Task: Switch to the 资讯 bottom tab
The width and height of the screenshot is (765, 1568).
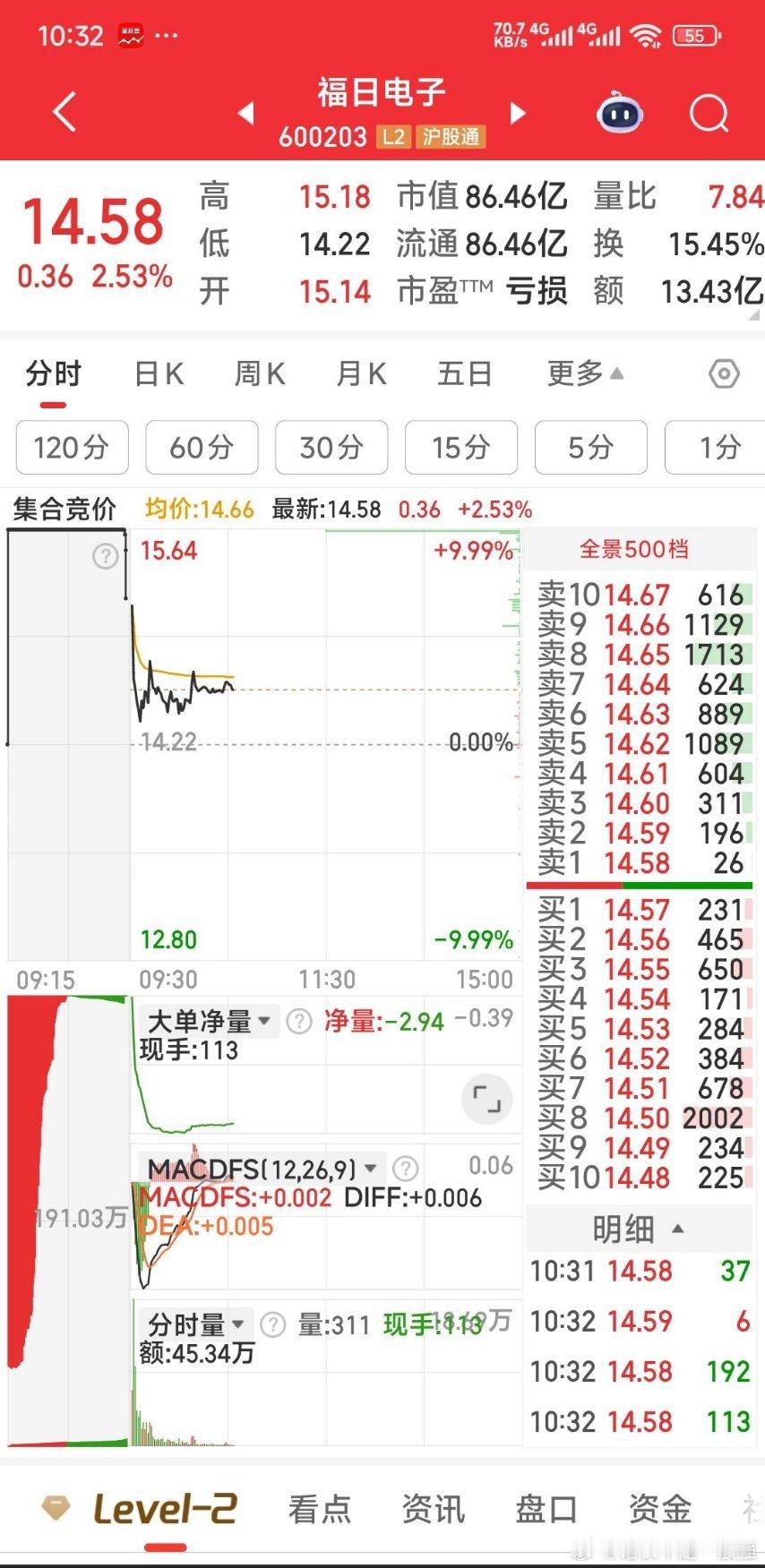Action: coord(434,1509)
